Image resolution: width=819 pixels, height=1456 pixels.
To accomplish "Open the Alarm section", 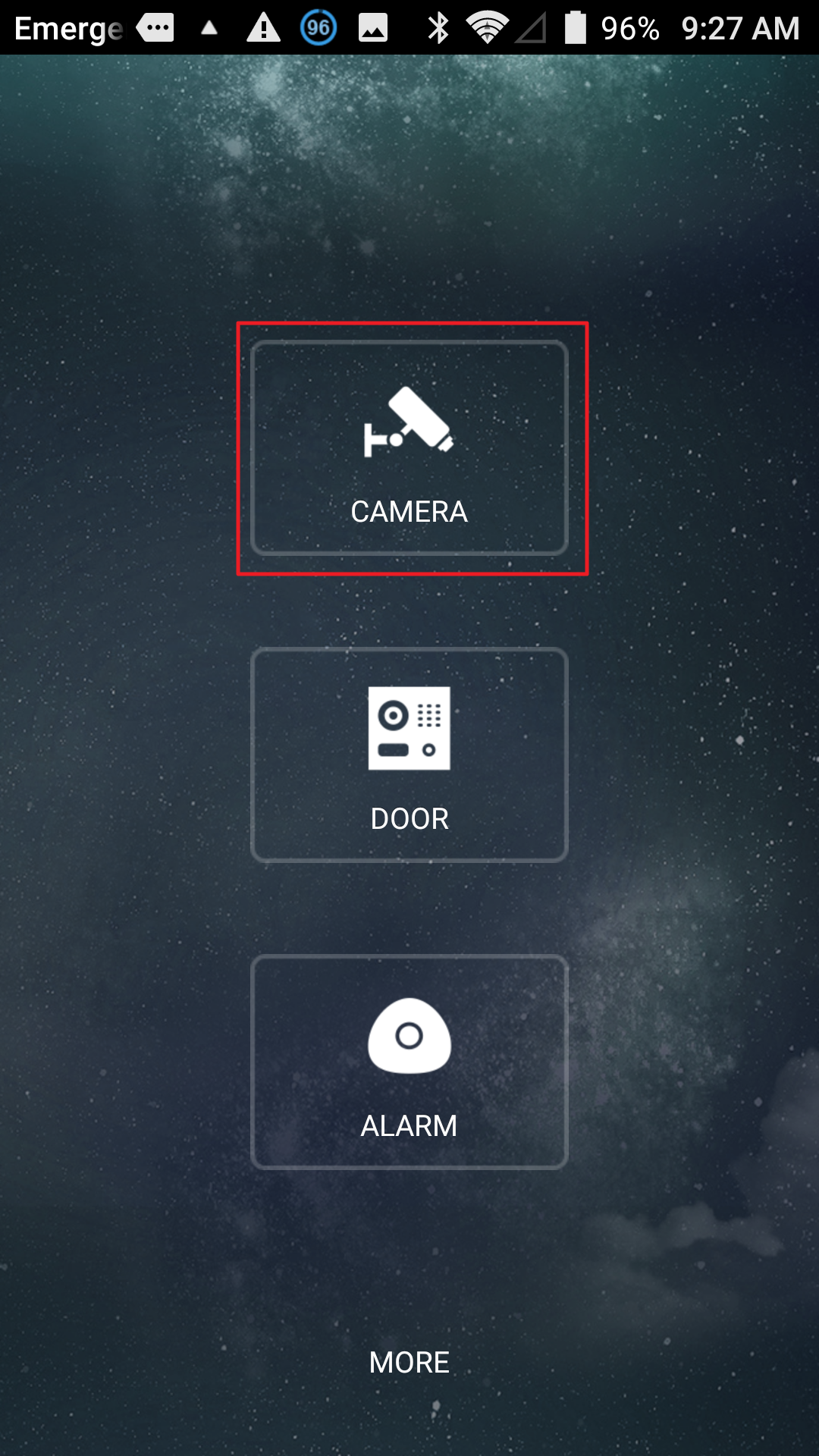I will pos(409,1062).
